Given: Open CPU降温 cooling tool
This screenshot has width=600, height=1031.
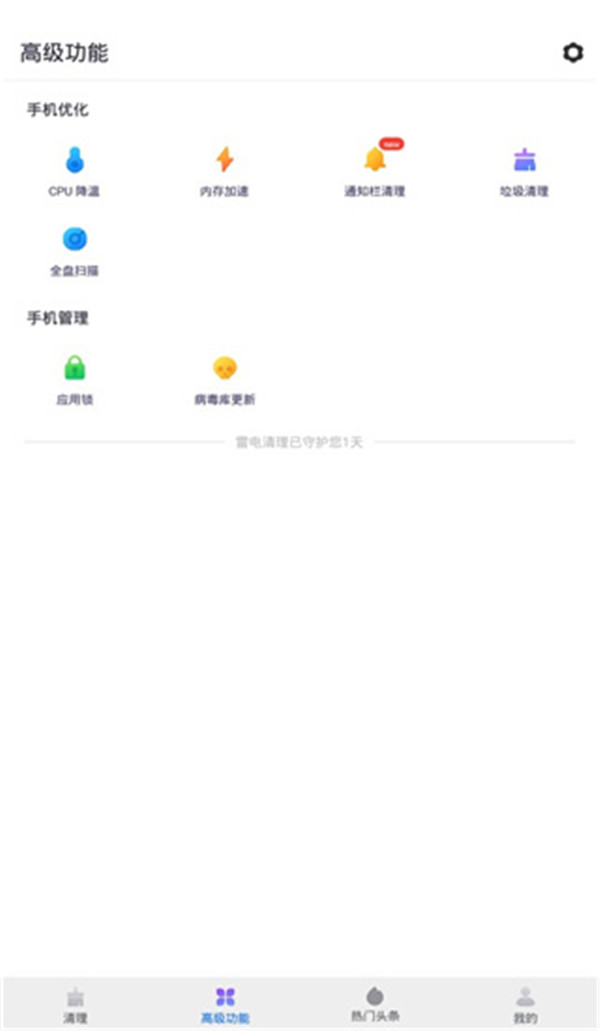Looking at the screenshot, I should [74, 170].
